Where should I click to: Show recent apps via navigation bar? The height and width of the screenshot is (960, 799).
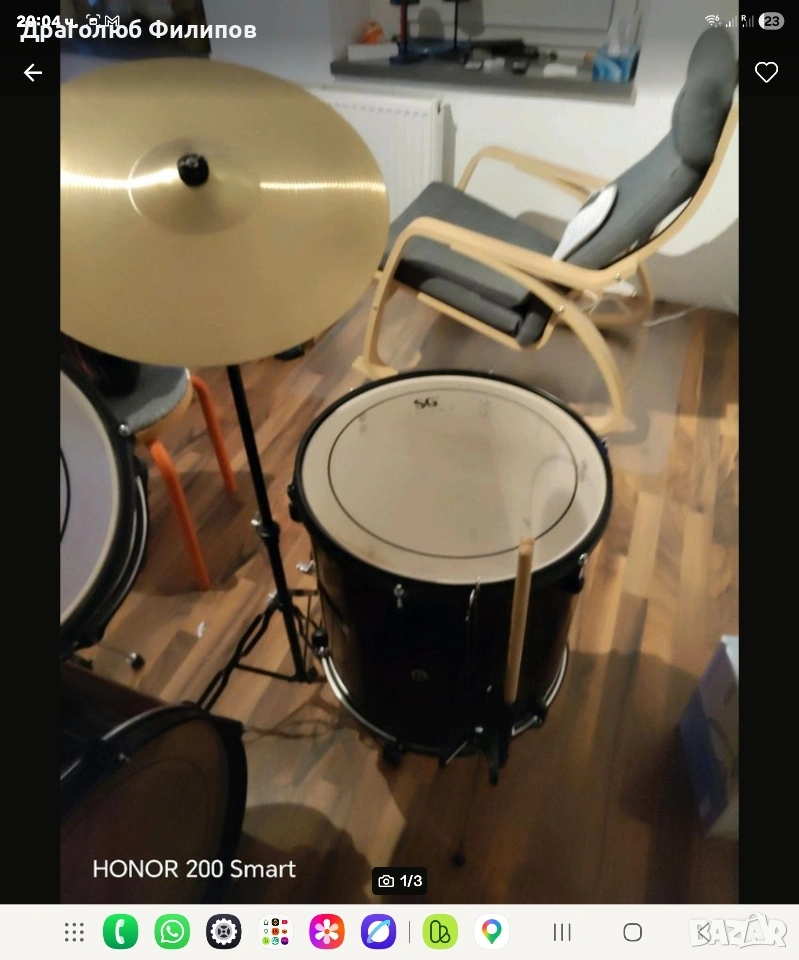pyautogui.click(x=562, y=932)
